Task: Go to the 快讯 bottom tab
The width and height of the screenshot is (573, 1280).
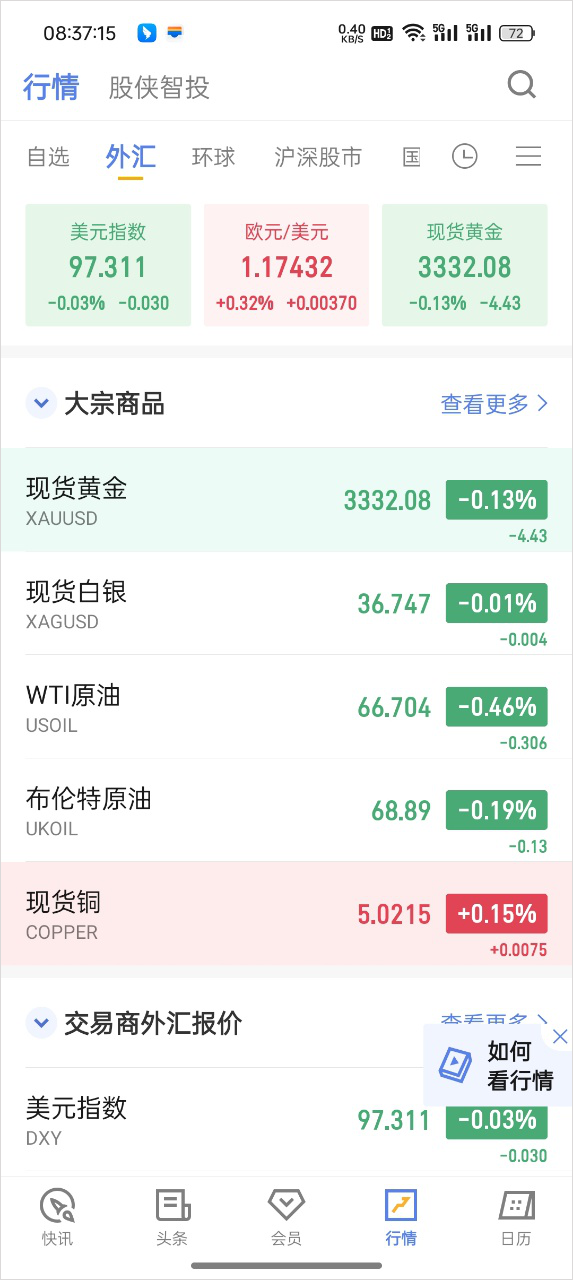Action: click(x=57, y=1217)
